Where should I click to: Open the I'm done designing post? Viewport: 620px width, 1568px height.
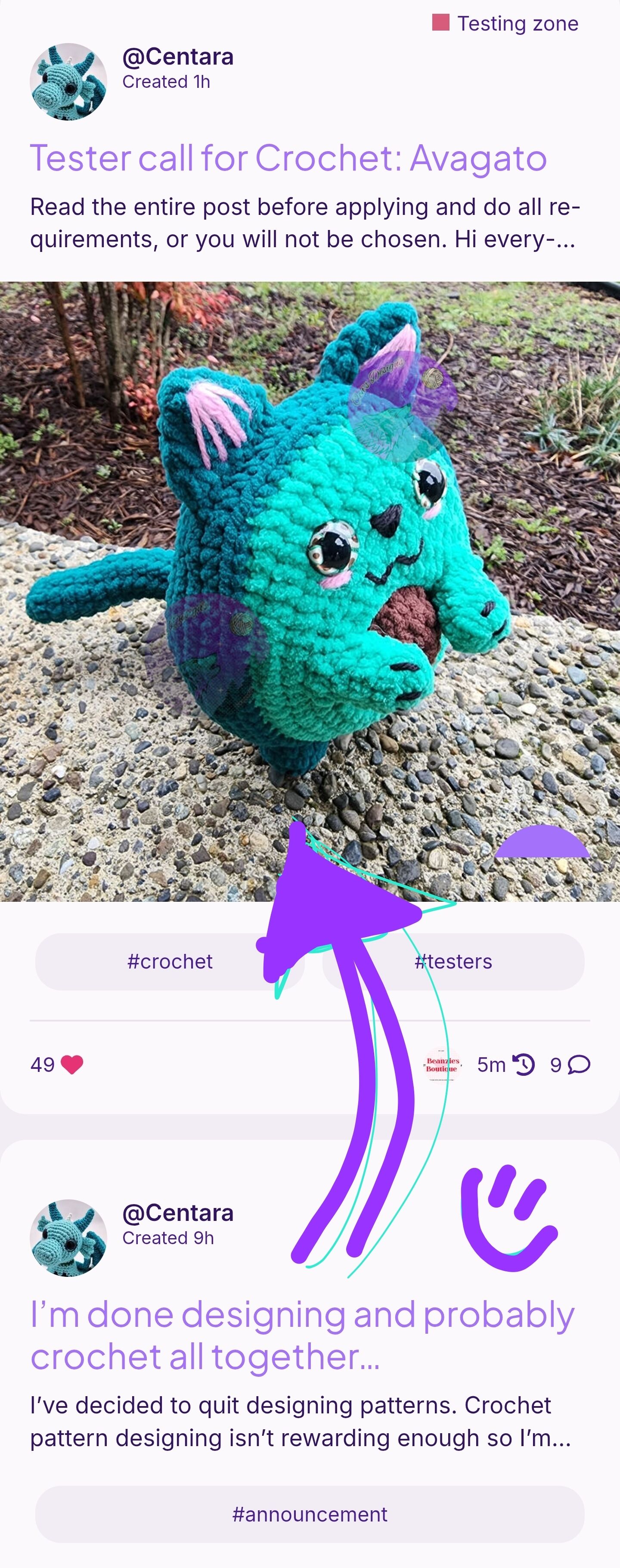coord(302,1335)
